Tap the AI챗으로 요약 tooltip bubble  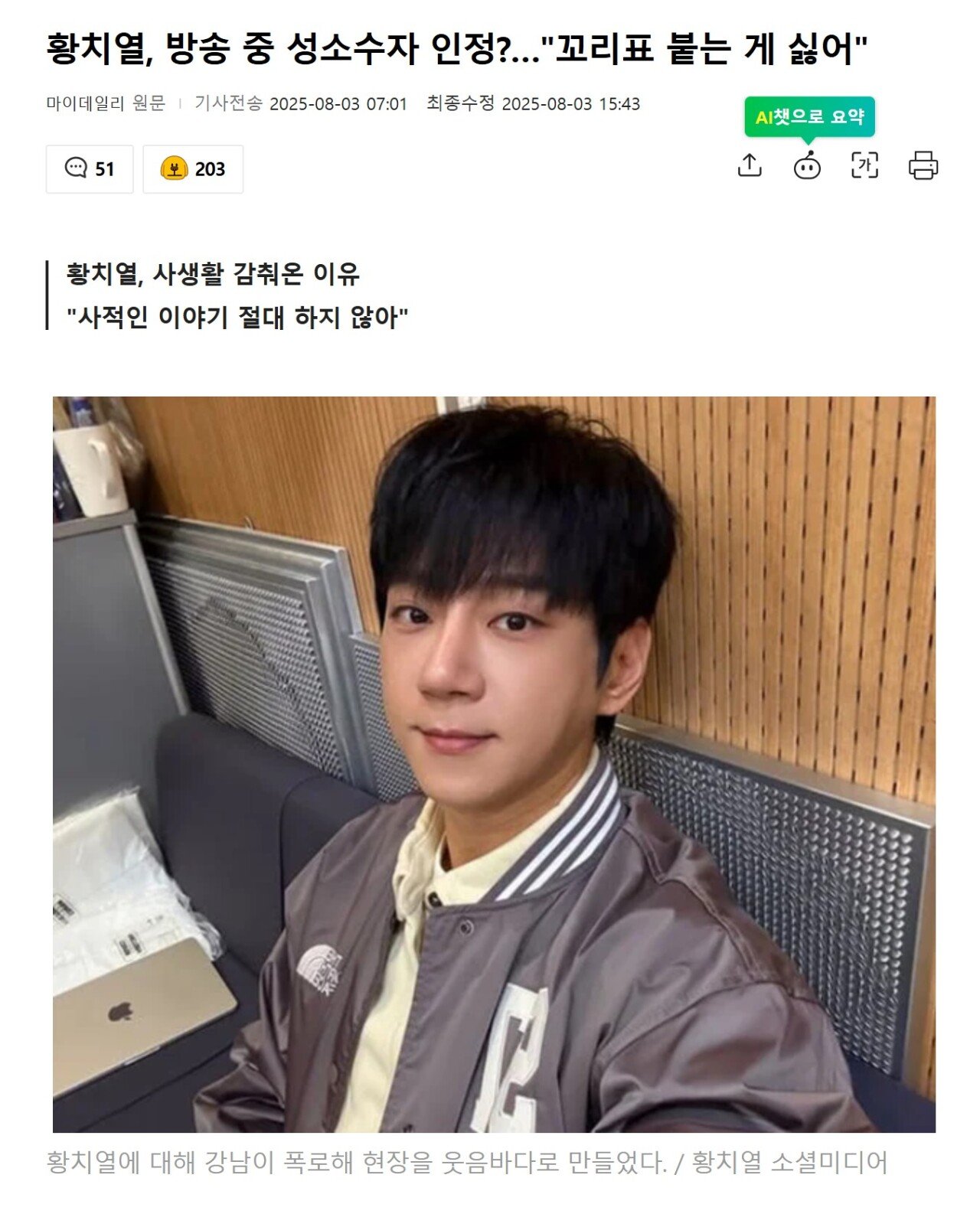[809, 117]
